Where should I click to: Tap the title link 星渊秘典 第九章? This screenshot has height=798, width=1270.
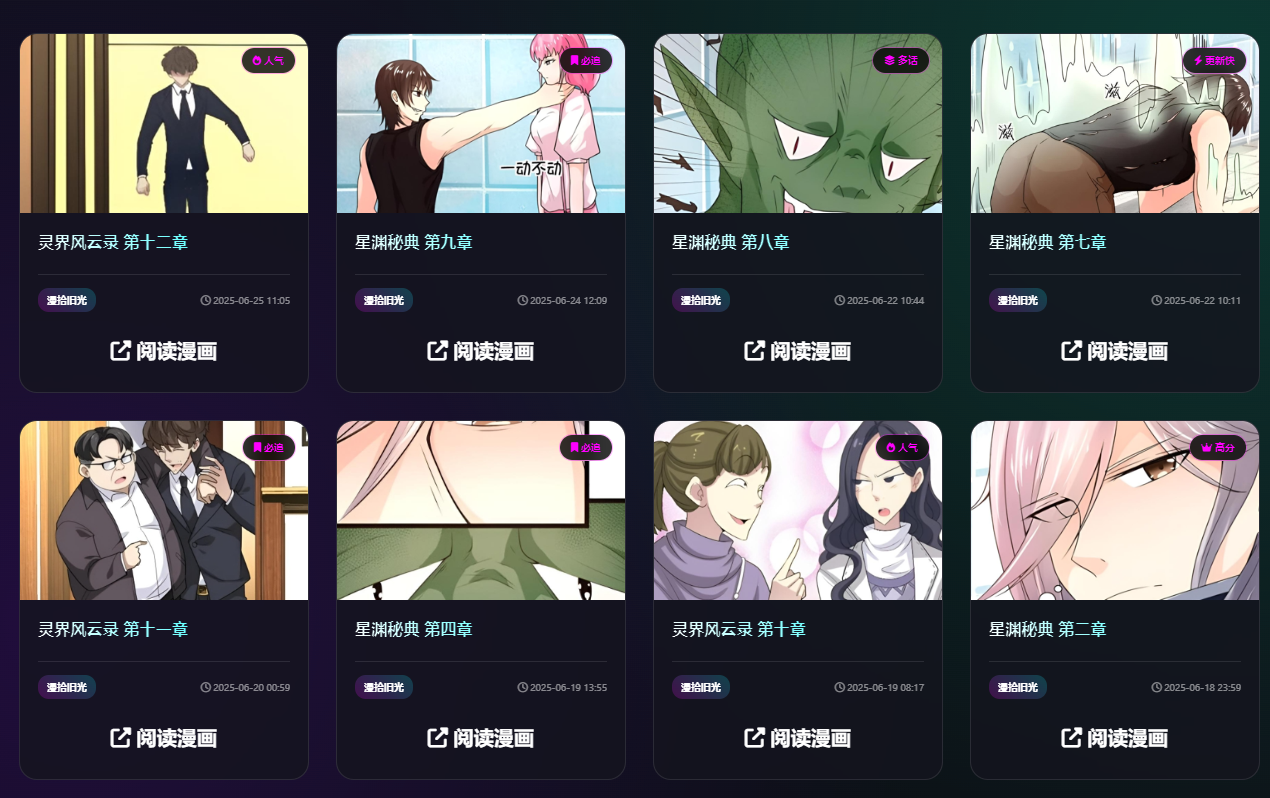click(x=413, y=242)
